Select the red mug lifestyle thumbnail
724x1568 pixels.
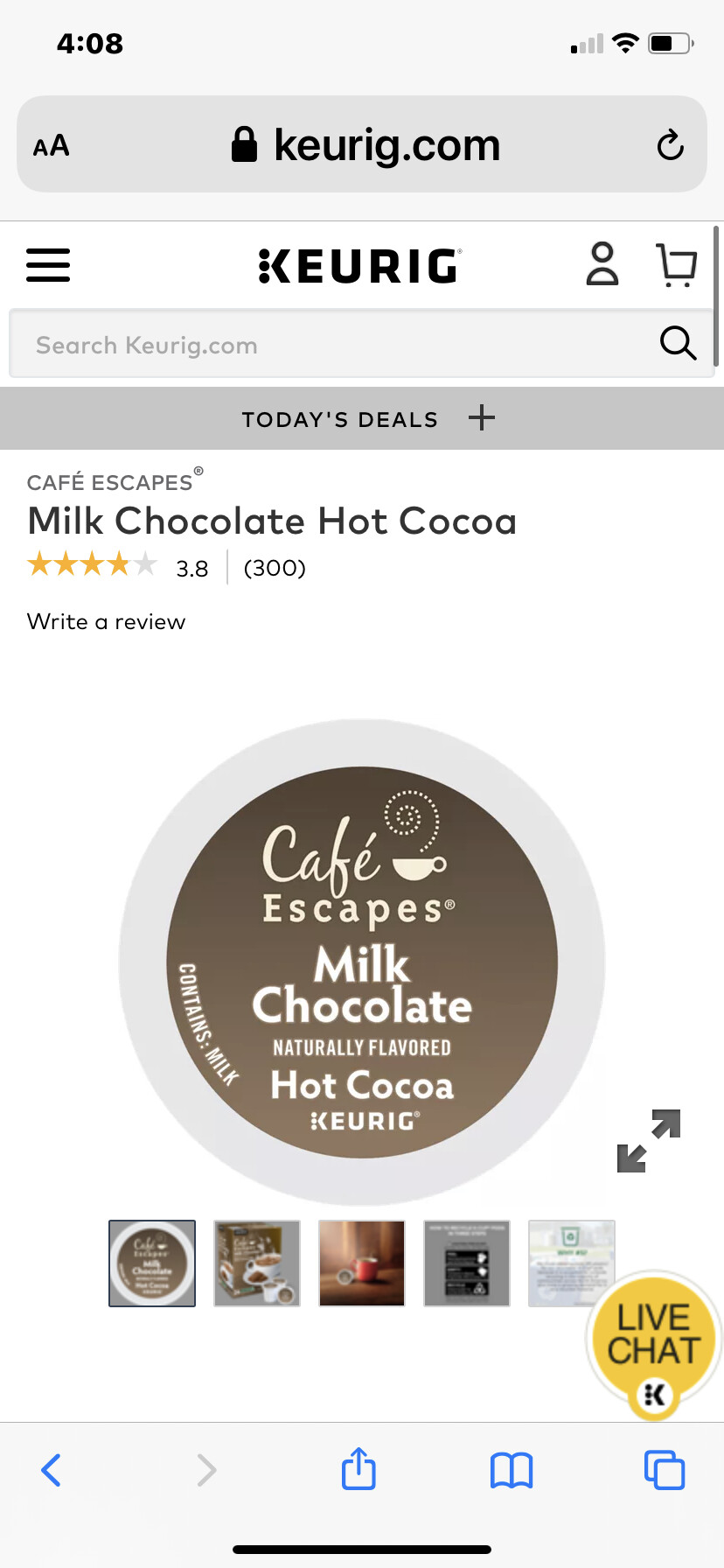(x=362, y=1263)
